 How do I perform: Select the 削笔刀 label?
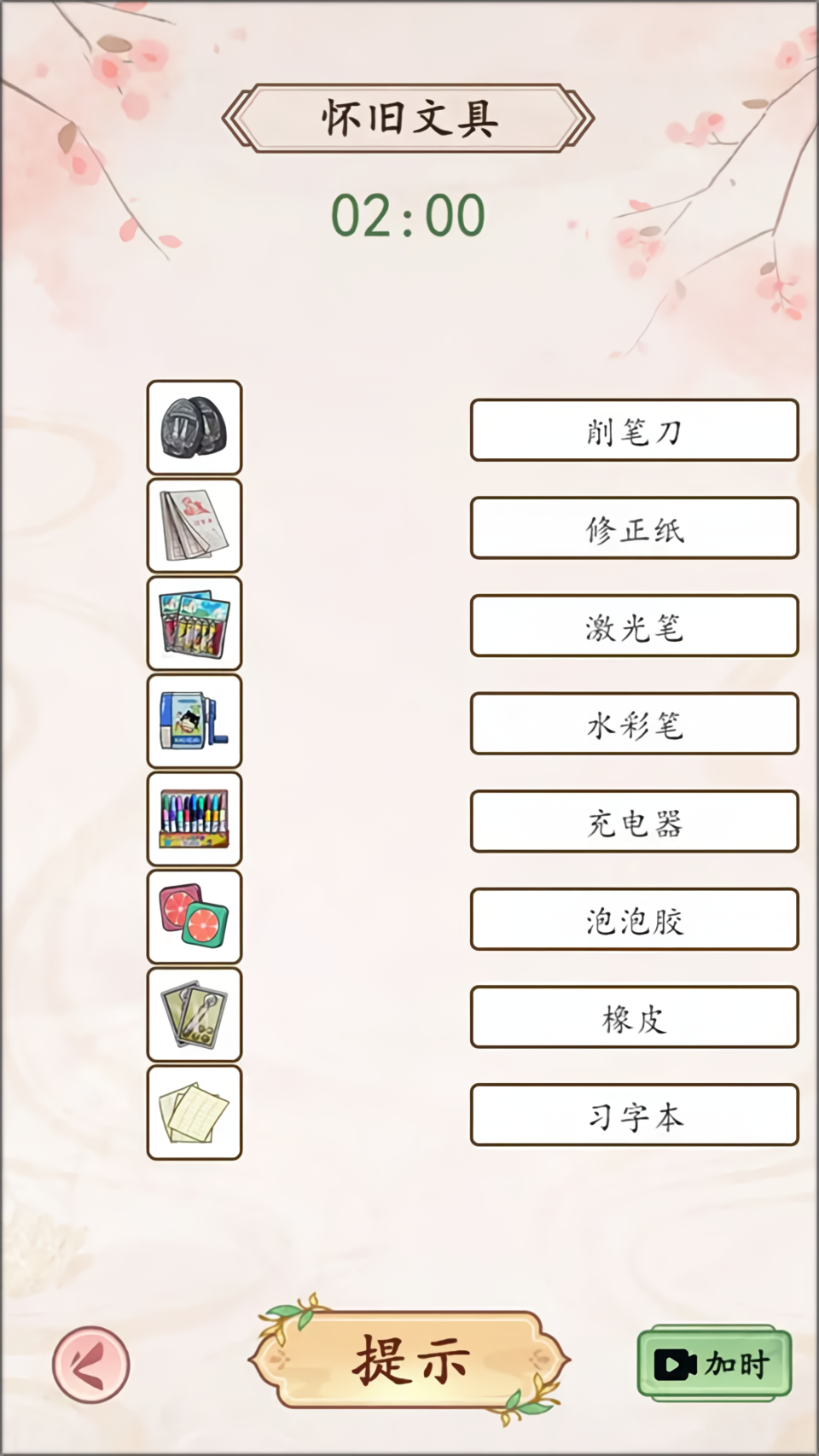[x=634, y=431]
